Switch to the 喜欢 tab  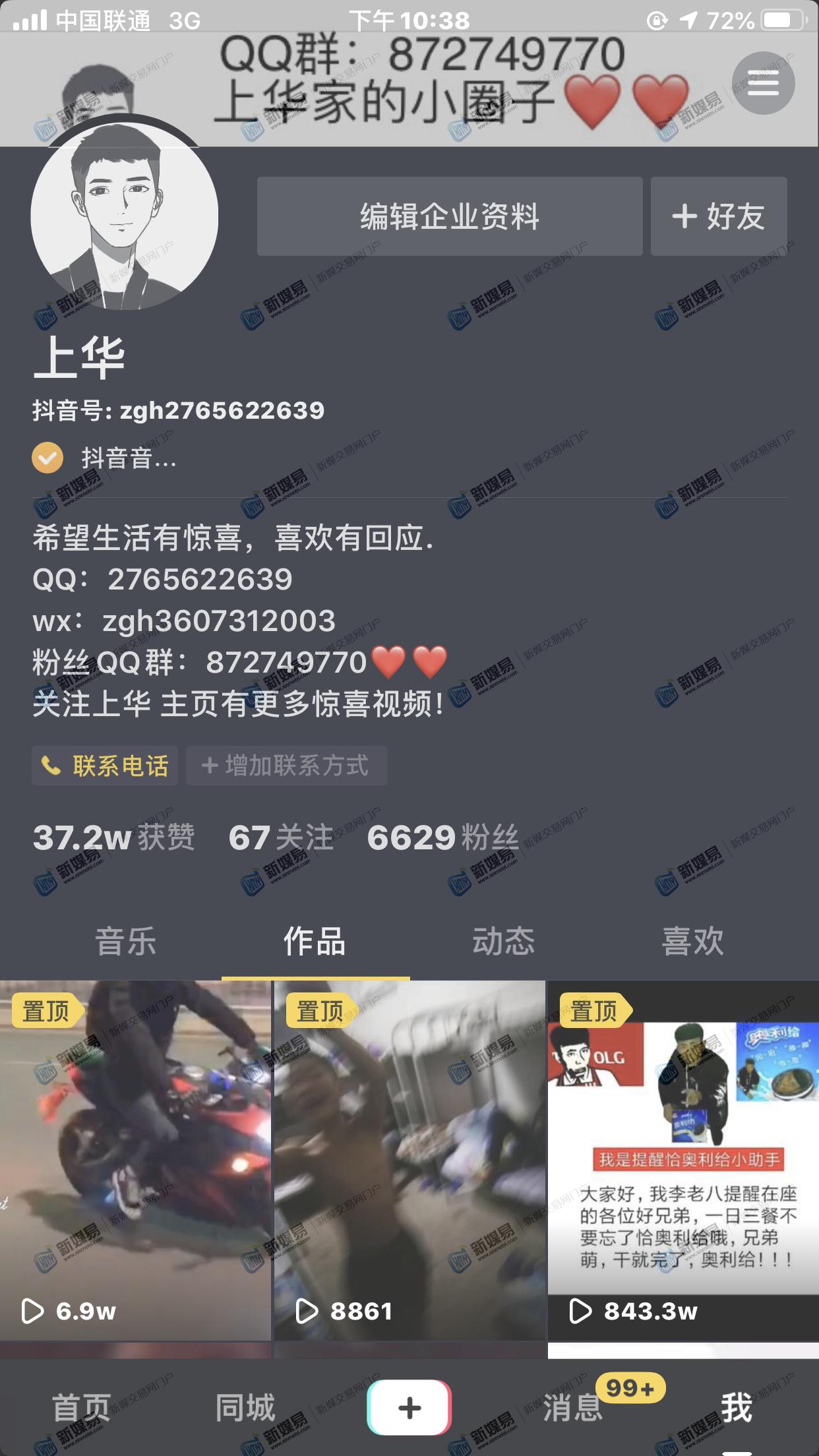coord(692,941)
